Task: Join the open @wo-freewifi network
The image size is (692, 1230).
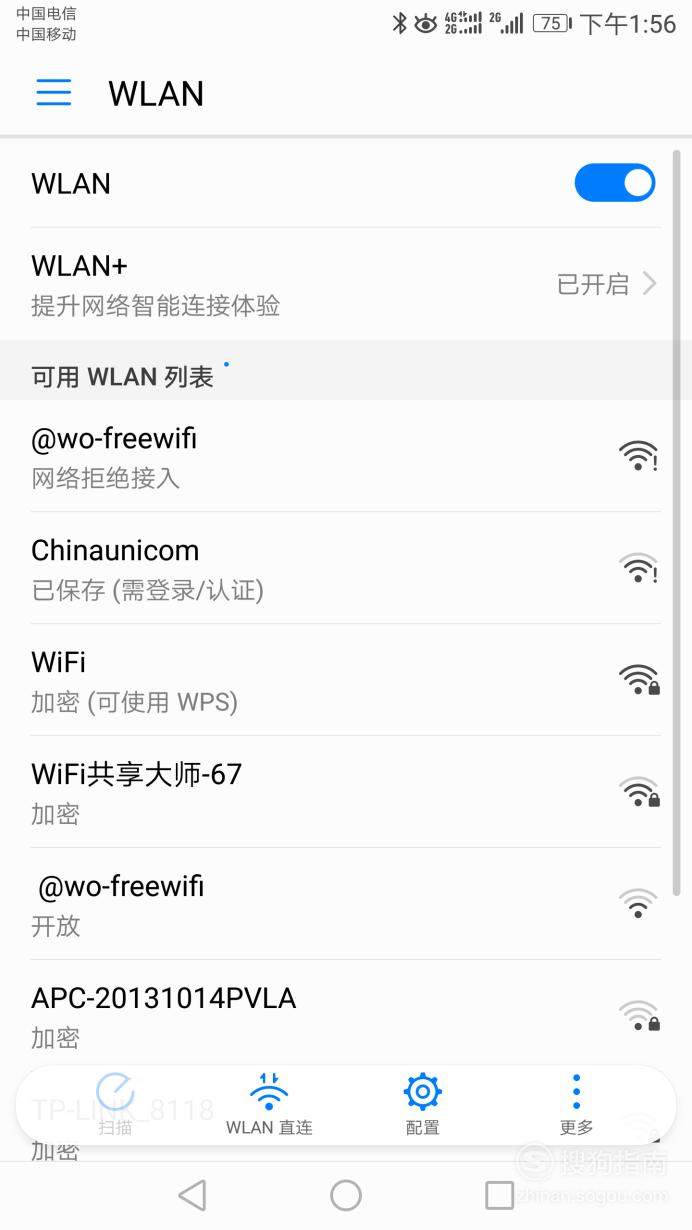Action: [x=346, y=904]
